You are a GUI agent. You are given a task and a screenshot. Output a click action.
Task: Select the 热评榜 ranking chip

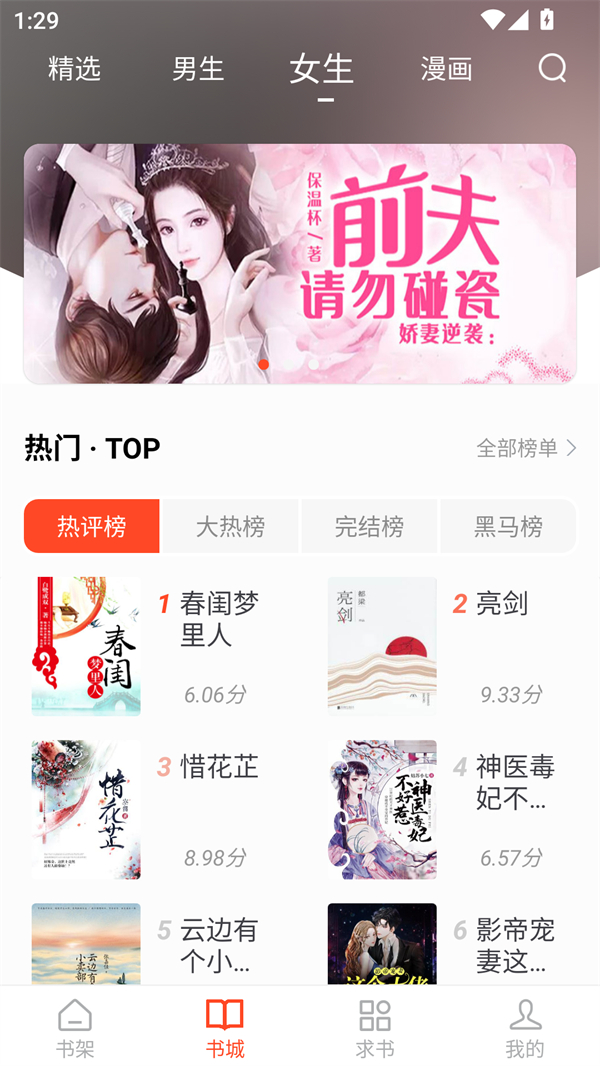coord(92,526)
